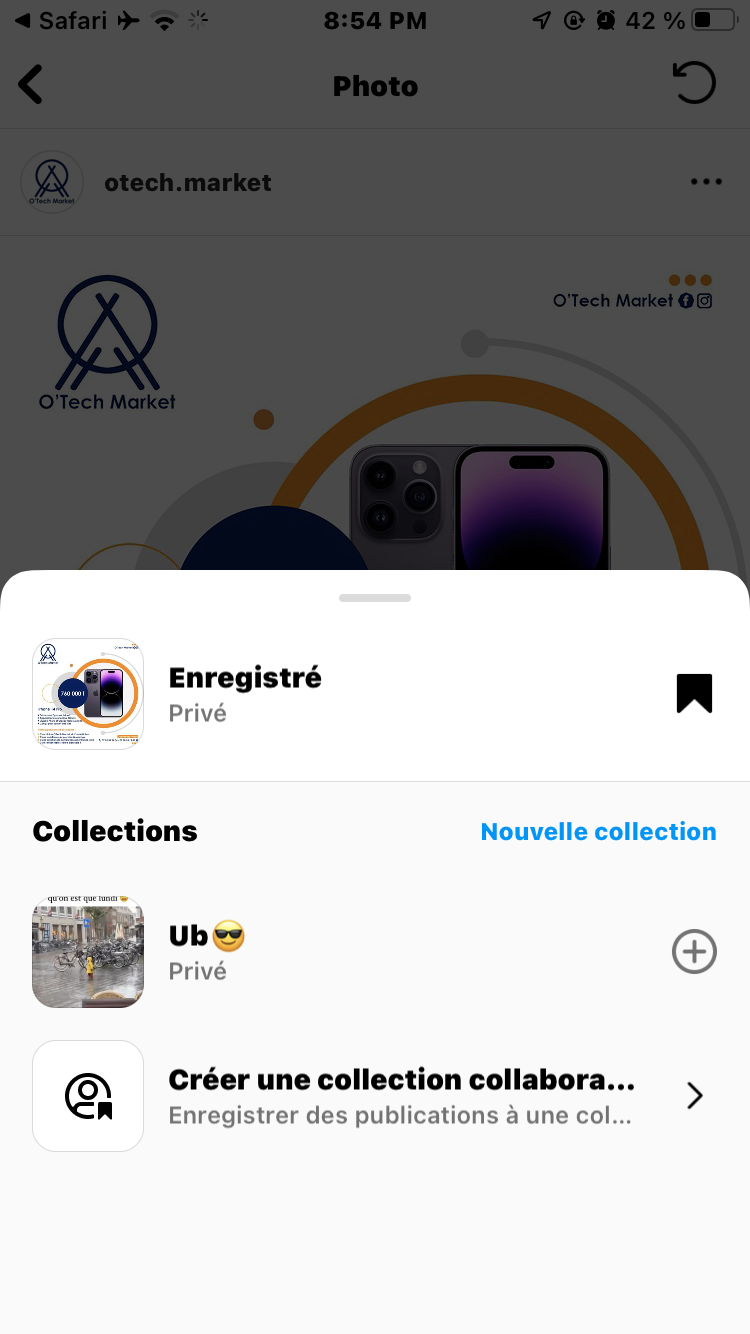The image size is (750, 1334).
Task: Go back with the top-left arrow
Action: 32,85
